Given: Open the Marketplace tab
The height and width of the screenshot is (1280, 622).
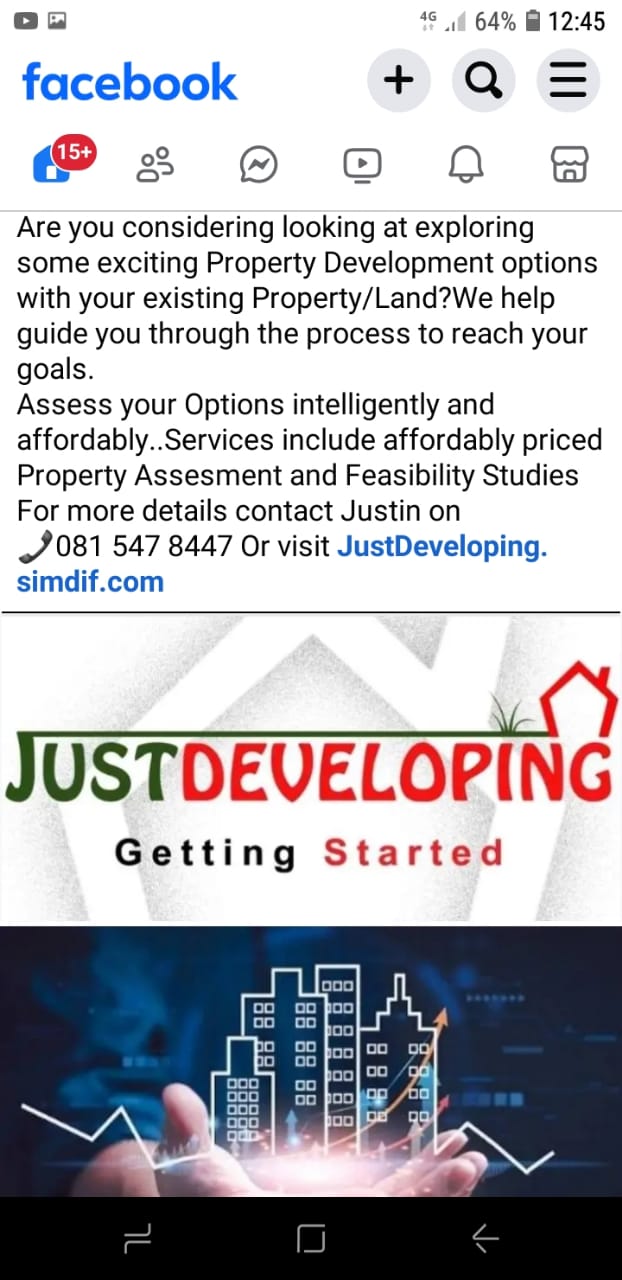Looking at the screenshot, I should pos(569,163).
